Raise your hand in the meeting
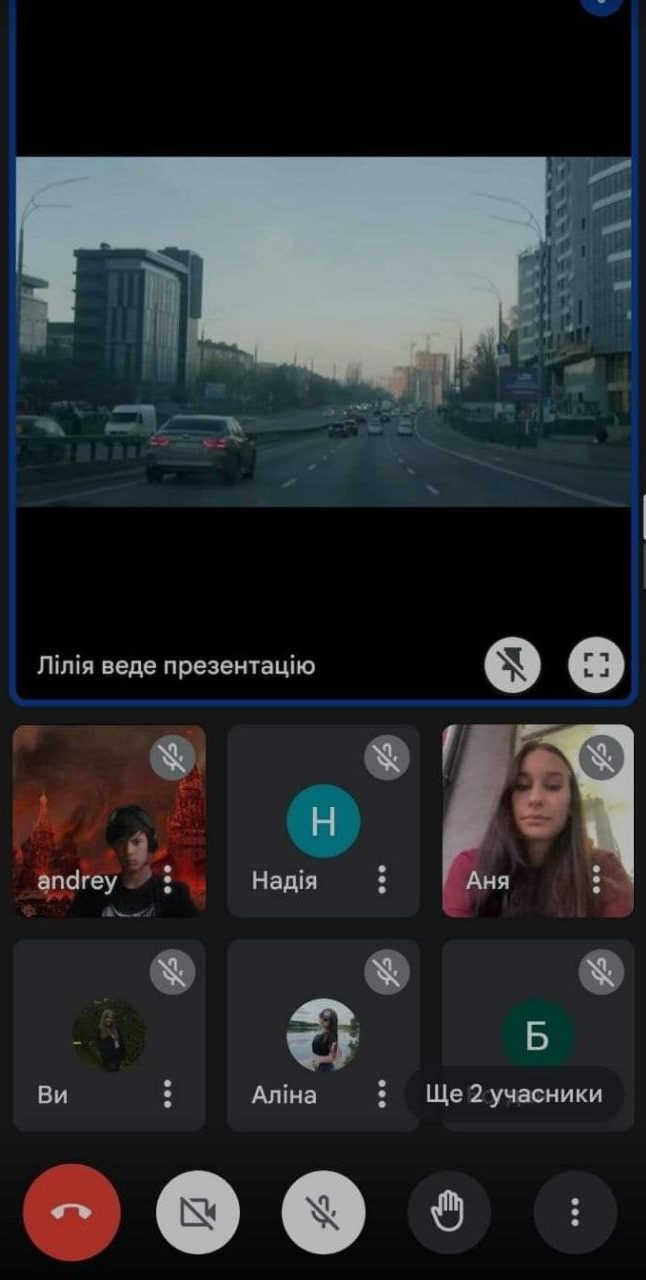646x1280 pixels. pyautogui.click(x=448, y=1213)
